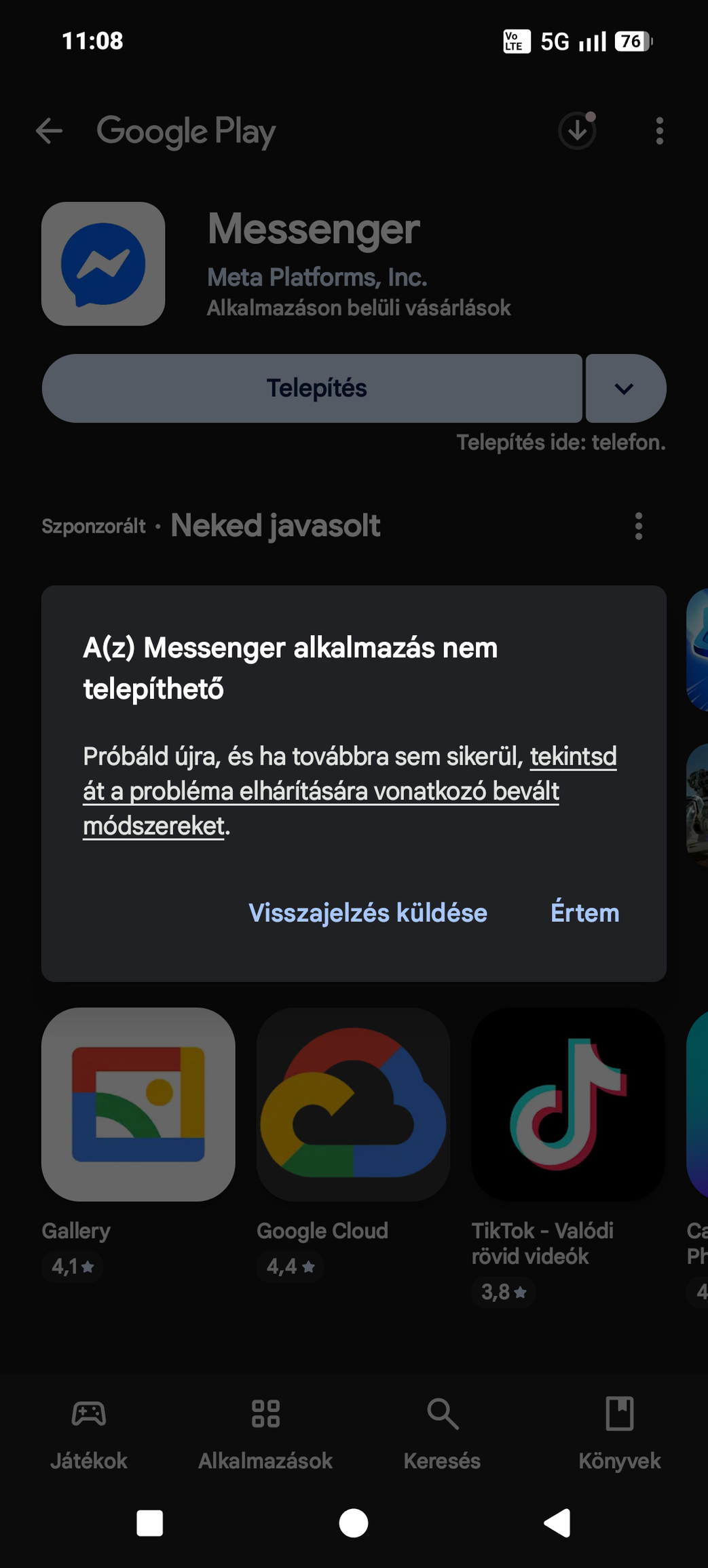This screenshot has height=1568, width=708.
Task: Open the TikTok app card
Action: click(x=568, y=1104)
